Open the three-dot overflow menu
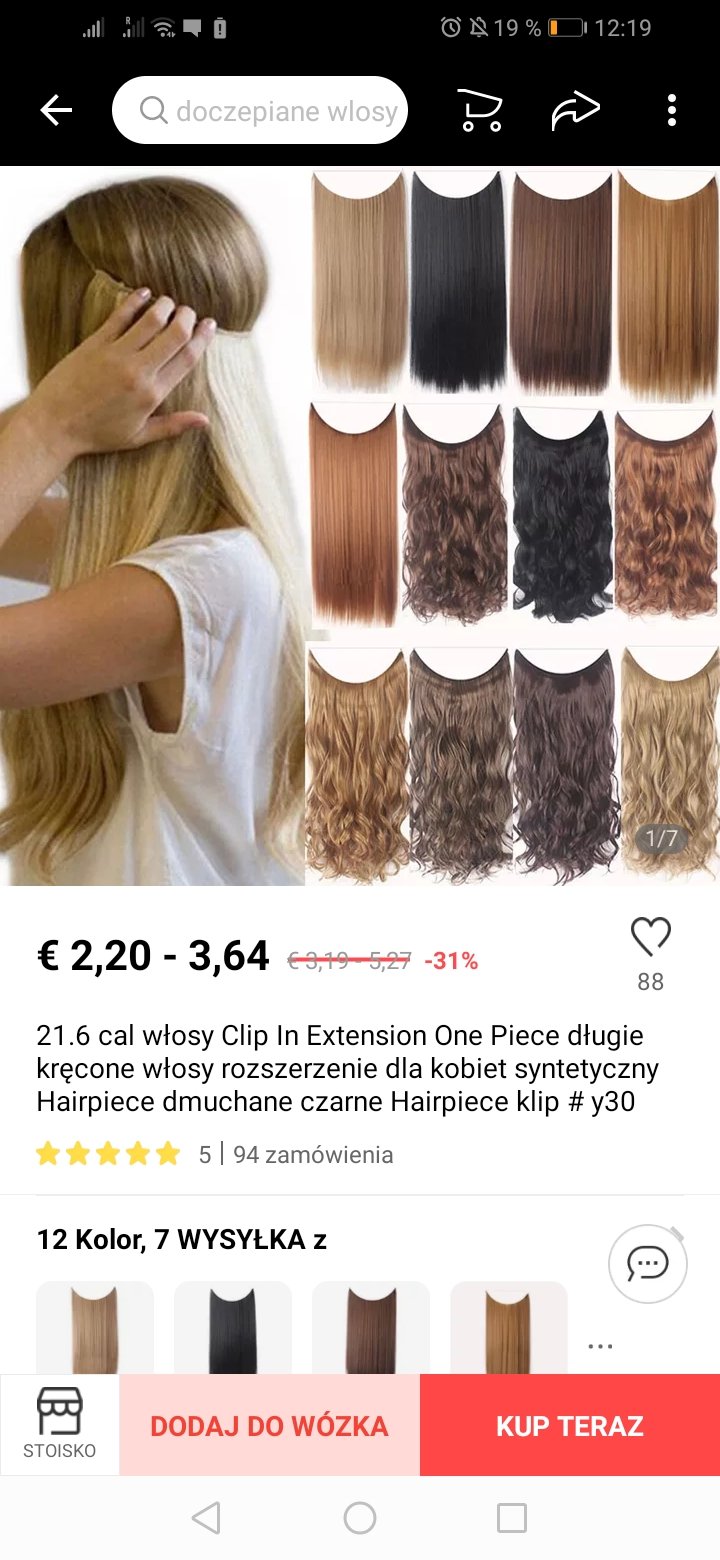 (671, 110)
